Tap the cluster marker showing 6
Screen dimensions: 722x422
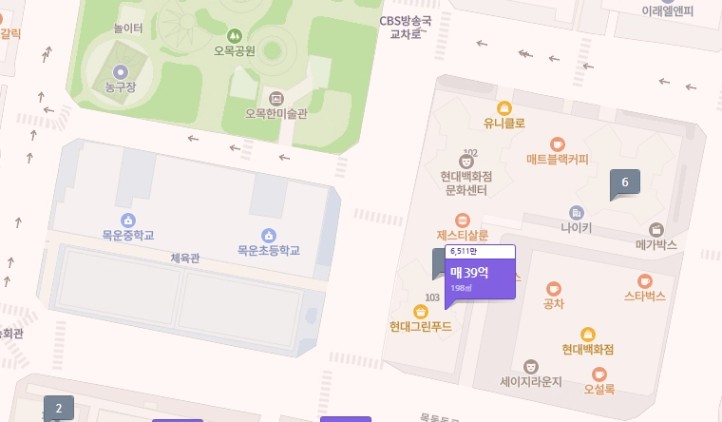625,182
